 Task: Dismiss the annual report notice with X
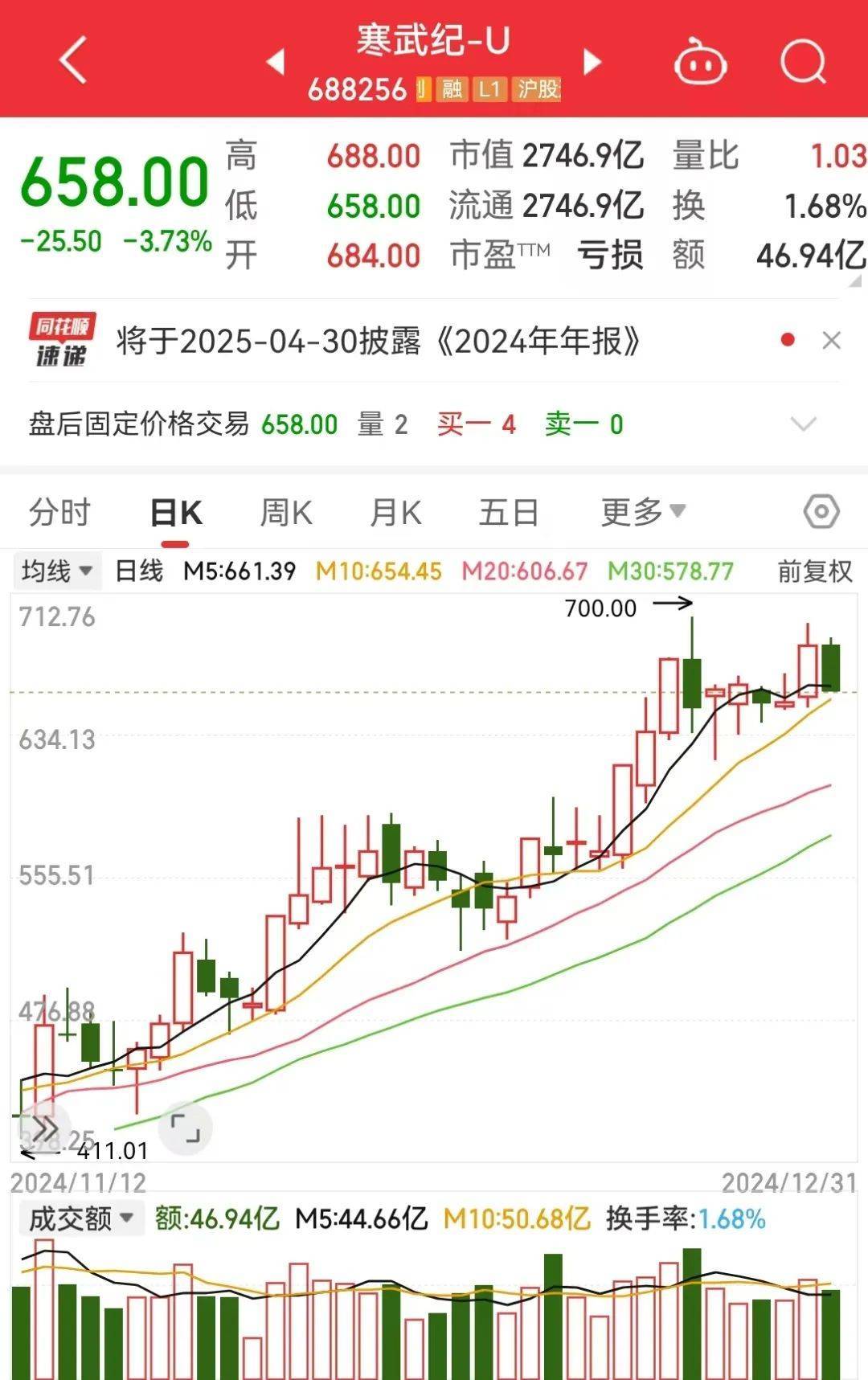pos(833,340)
